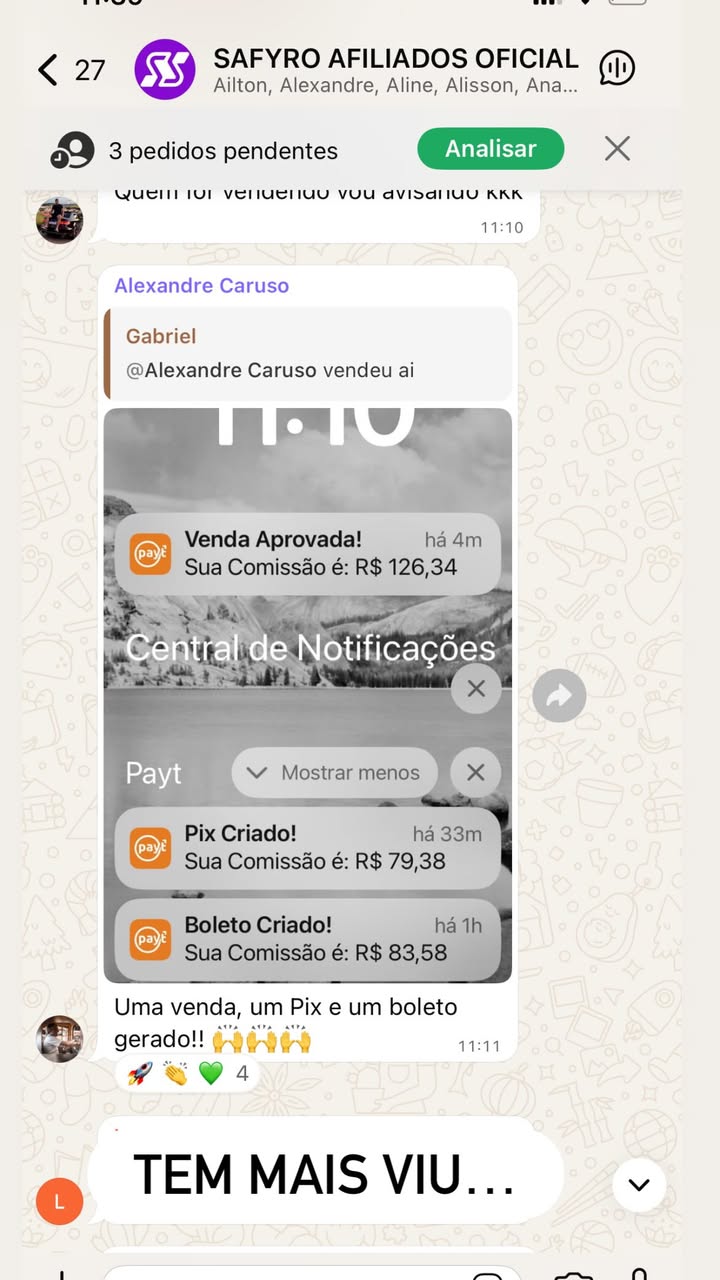Image resolution: width=720 pixels, height=1280 pixels.
Task: Jump to the latest messages
Action: [638, 1185]
